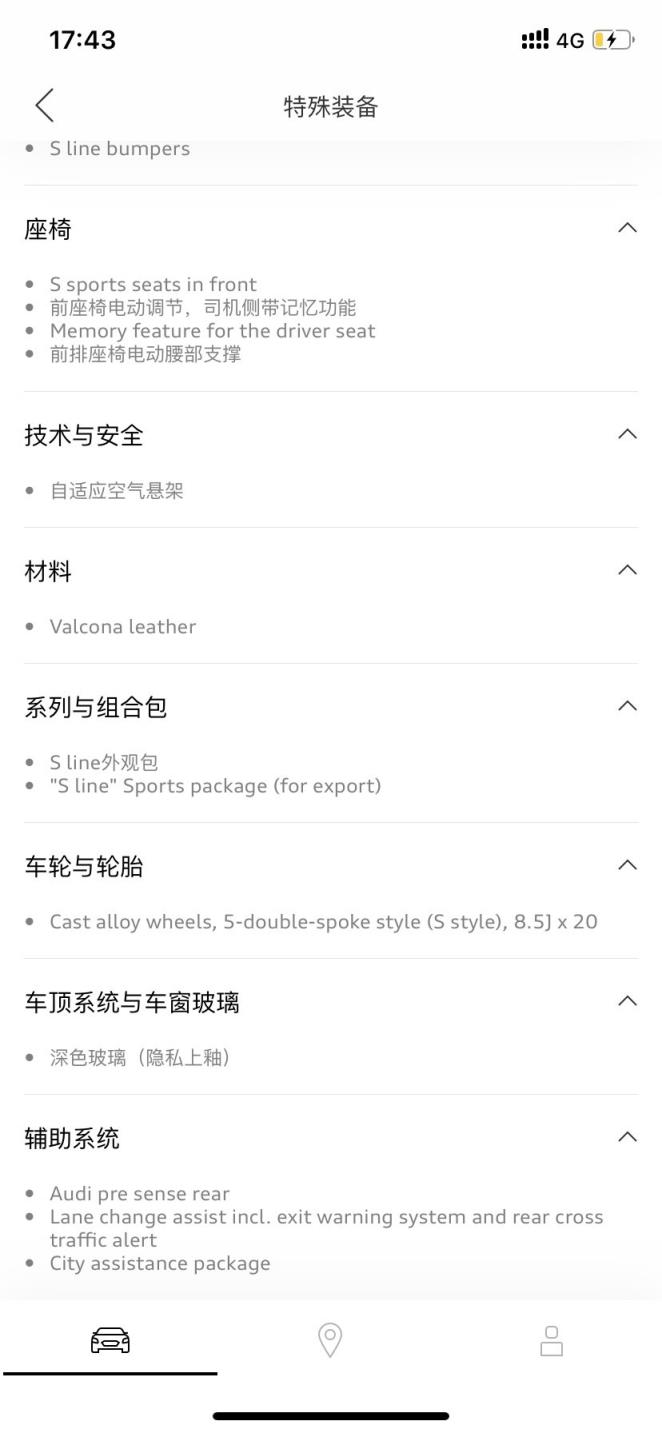The height and width of the screenshot is (1433, 662).
Task: Collapse the 车轮与轮胎 section
Action: pyautogui.click(x=627, y=866)
